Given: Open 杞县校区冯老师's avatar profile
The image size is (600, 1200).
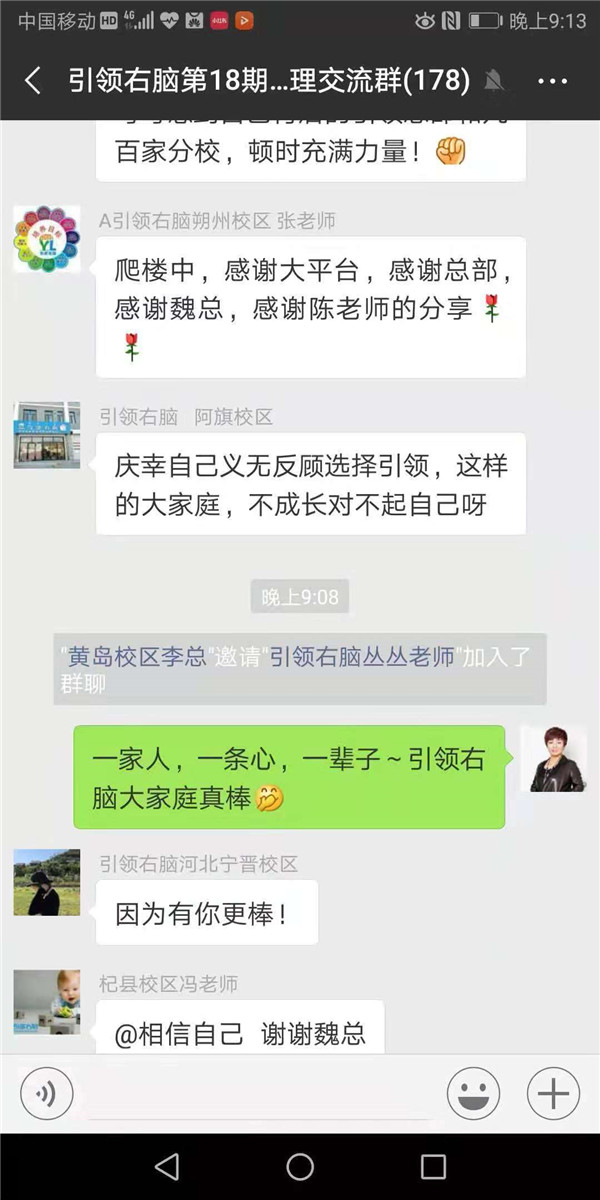Looking at the screenshot, I should [x=46, y=1002].
